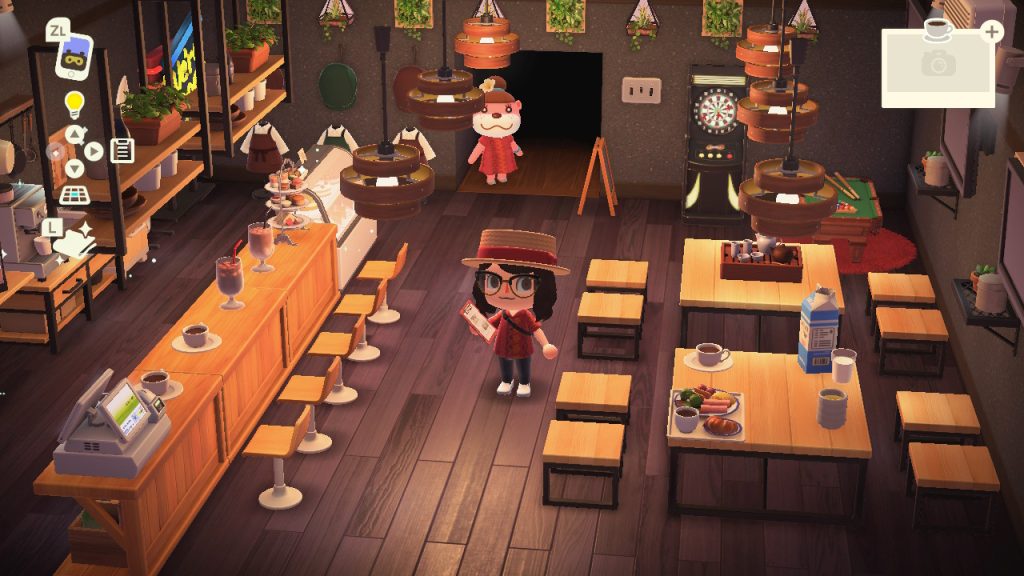
Task: Tap the up arrow on the d-pad
Action: [75, 133]
